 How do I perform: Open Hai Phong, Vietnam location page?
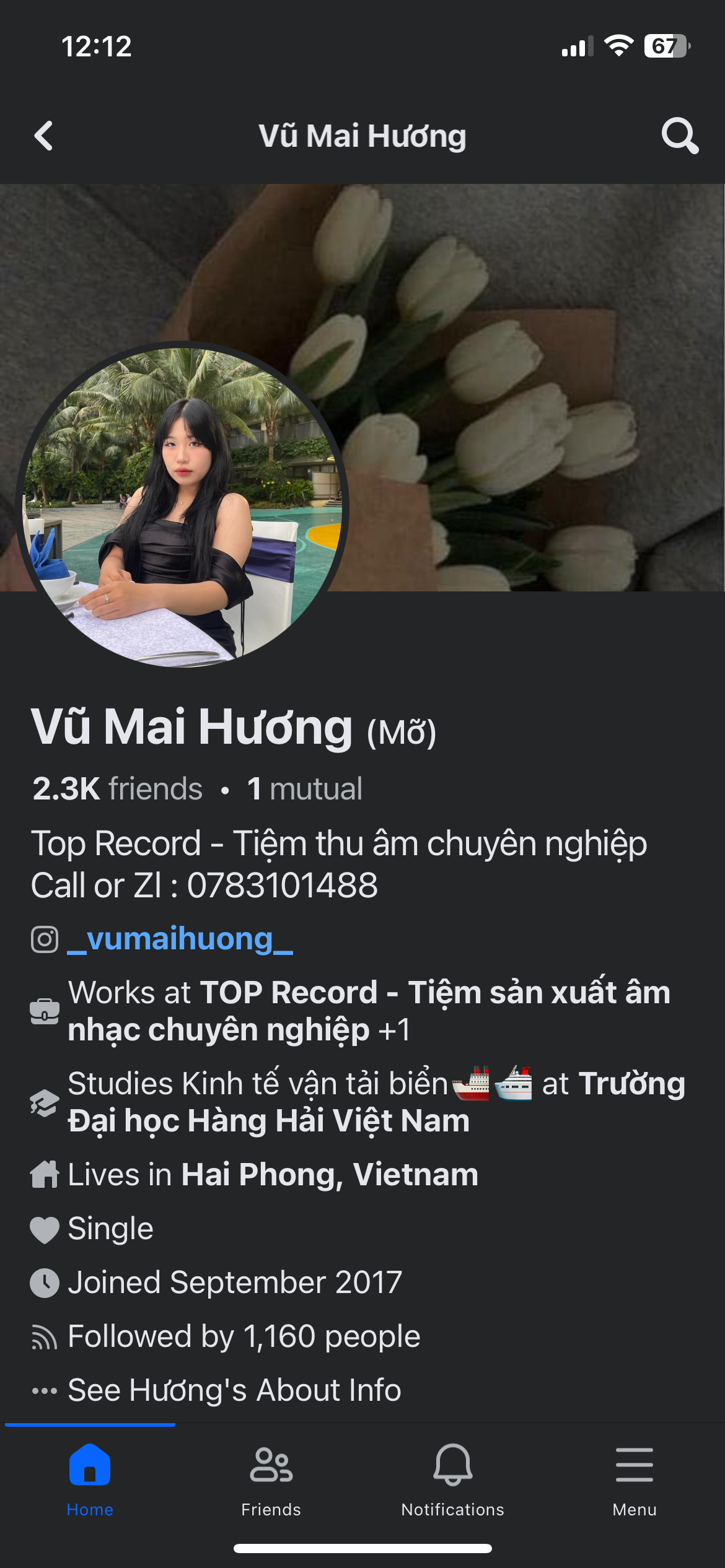click(329, 1175)
